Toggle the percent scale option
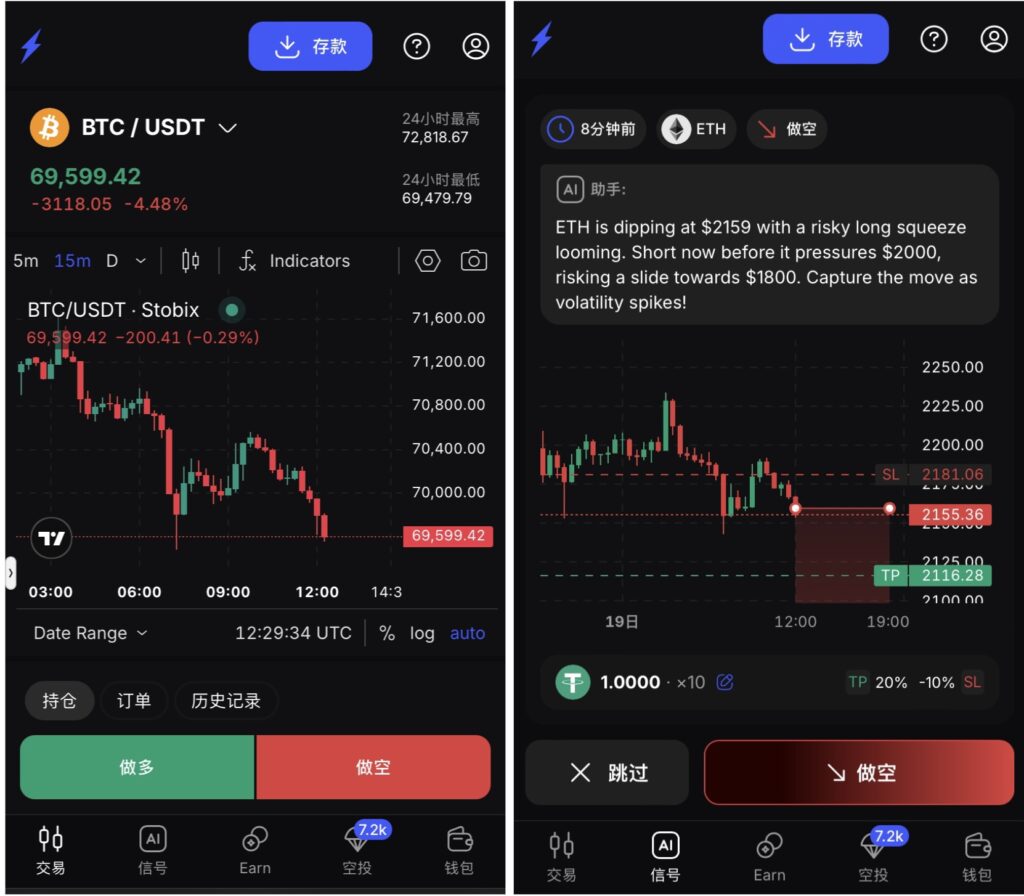Viewport: 1024px width, 896px height. (386, 633)
